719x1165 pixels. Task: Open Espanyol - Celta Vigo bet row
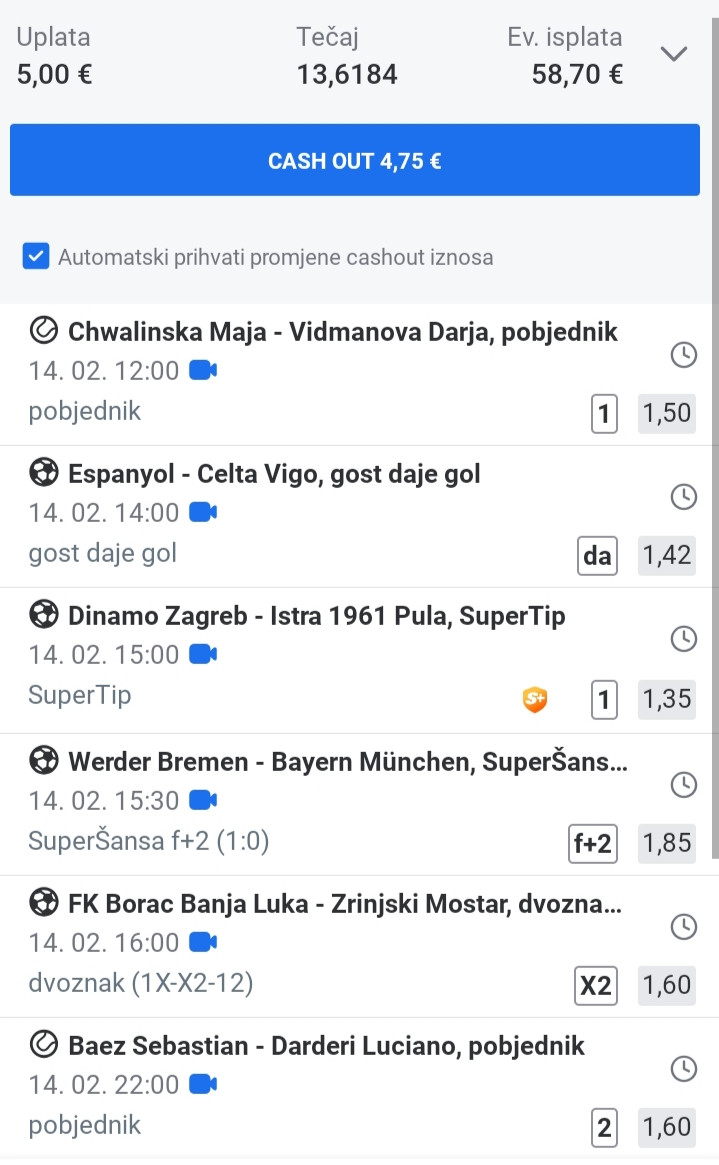(274, 474)
